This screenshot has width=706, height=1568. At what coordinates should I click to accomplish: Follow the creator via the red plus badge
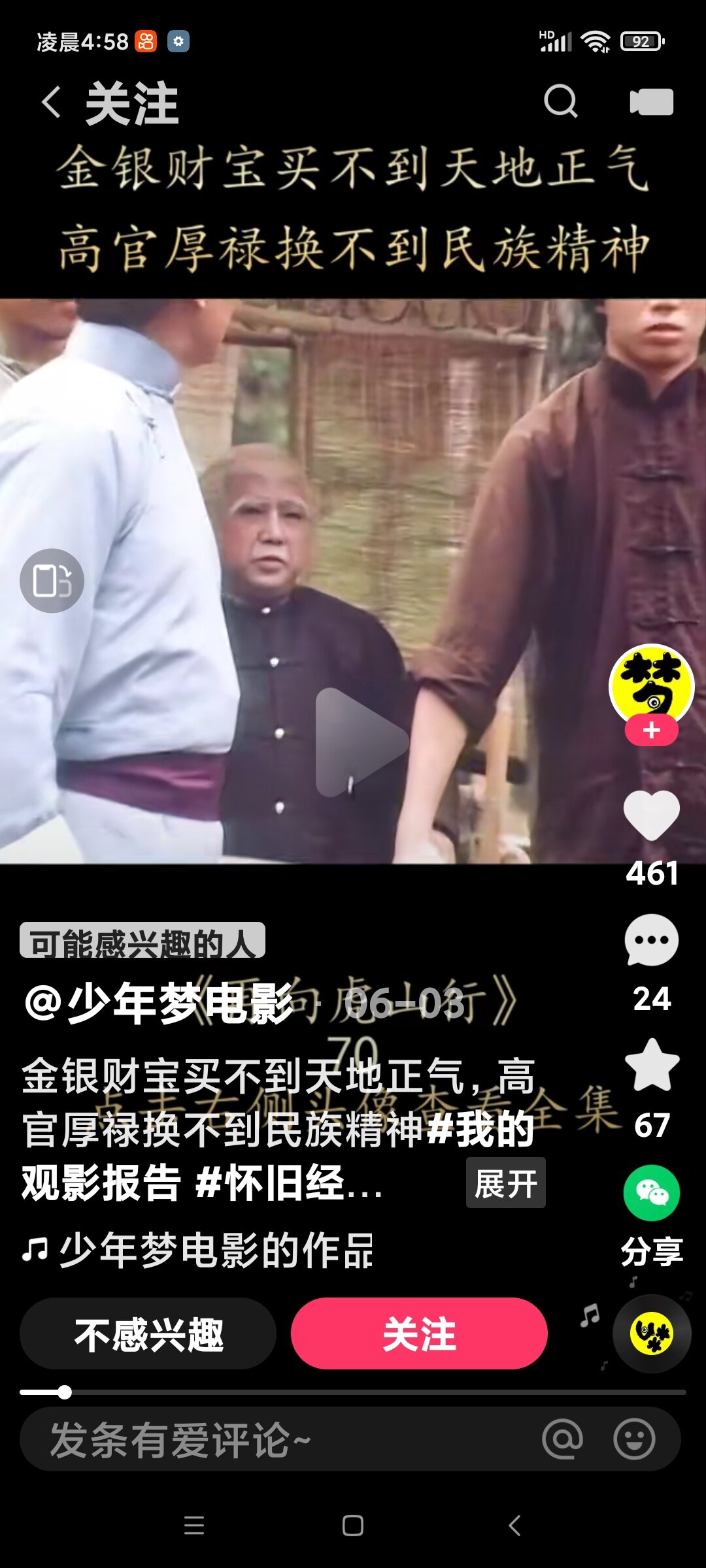[651, 730]
